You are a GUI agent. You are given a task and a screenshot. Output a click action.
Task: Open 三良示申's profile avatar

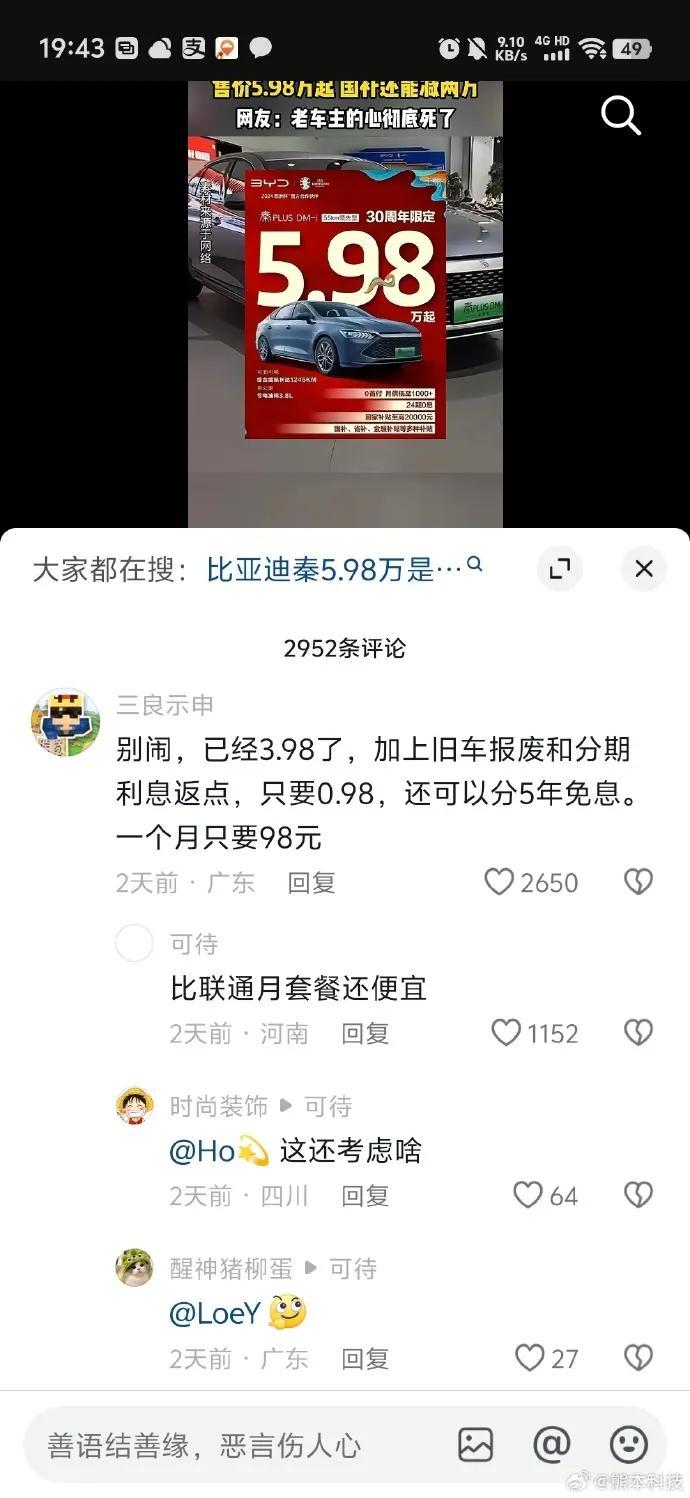point(66,723)
